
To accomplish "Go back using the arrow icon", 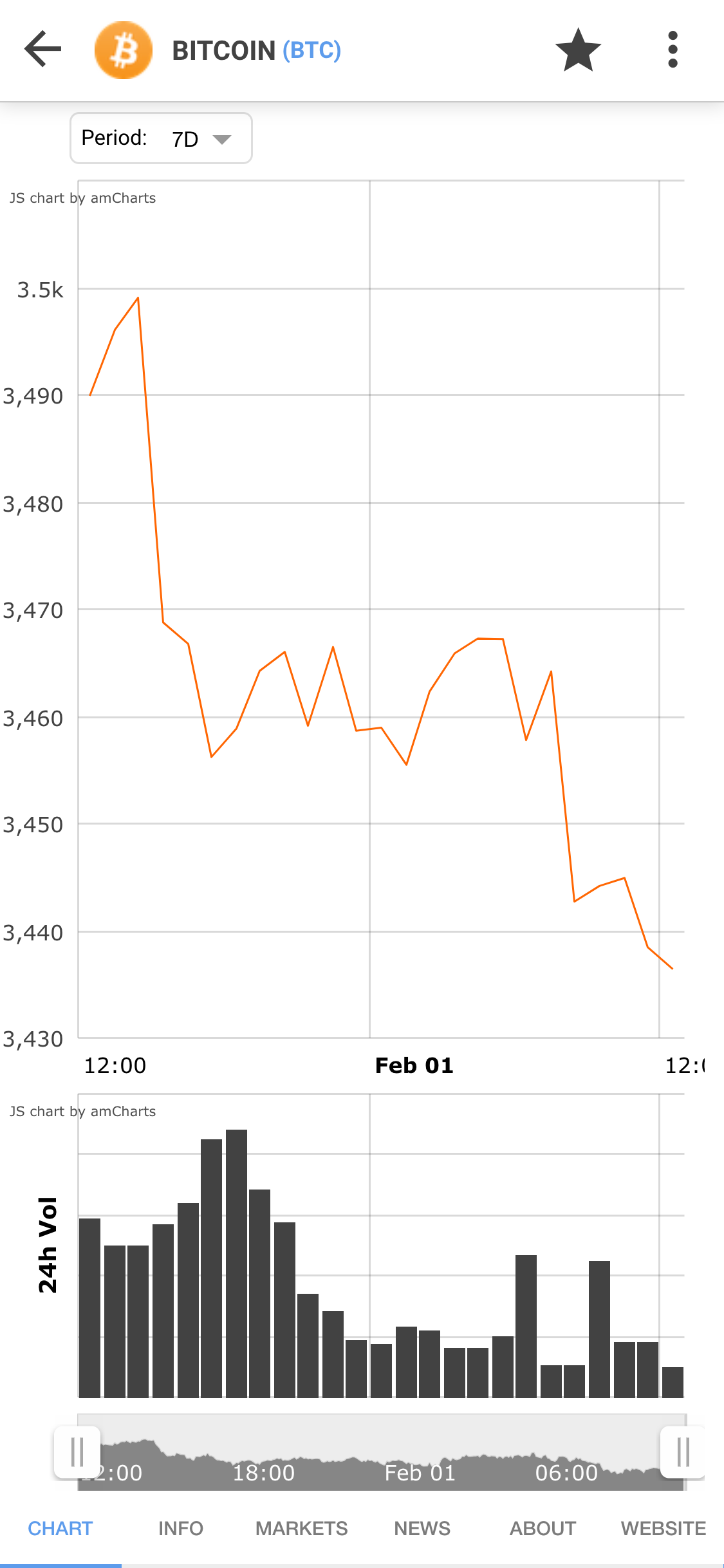I will pos(42,49).
